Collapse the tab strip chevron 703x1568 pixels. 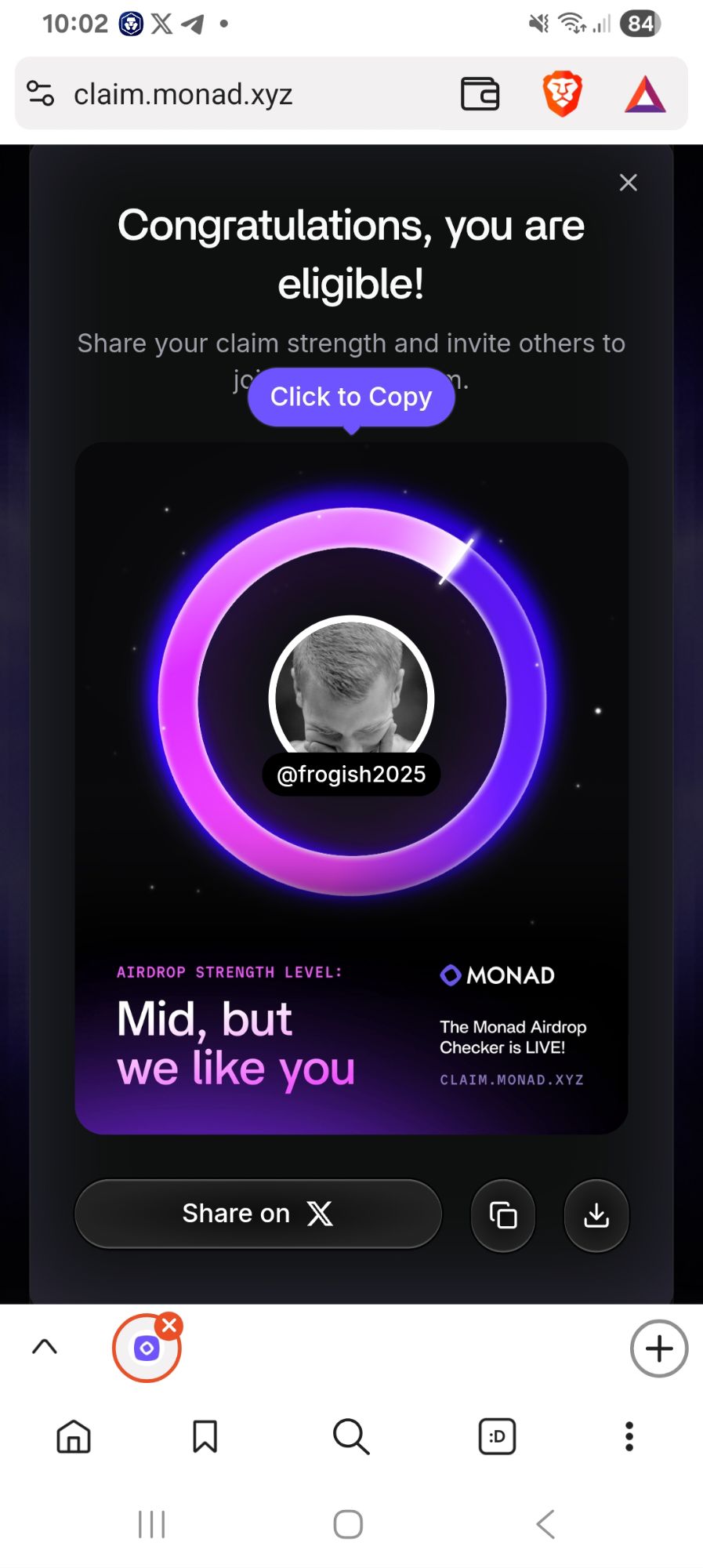point(45,1347)
